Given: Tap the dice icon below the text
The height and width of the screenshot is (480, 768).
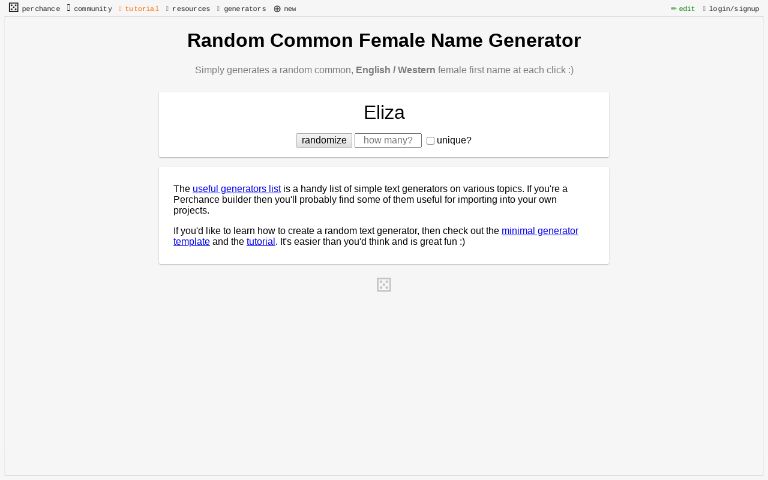Looking at the screenshot, I should pos(384,285).
